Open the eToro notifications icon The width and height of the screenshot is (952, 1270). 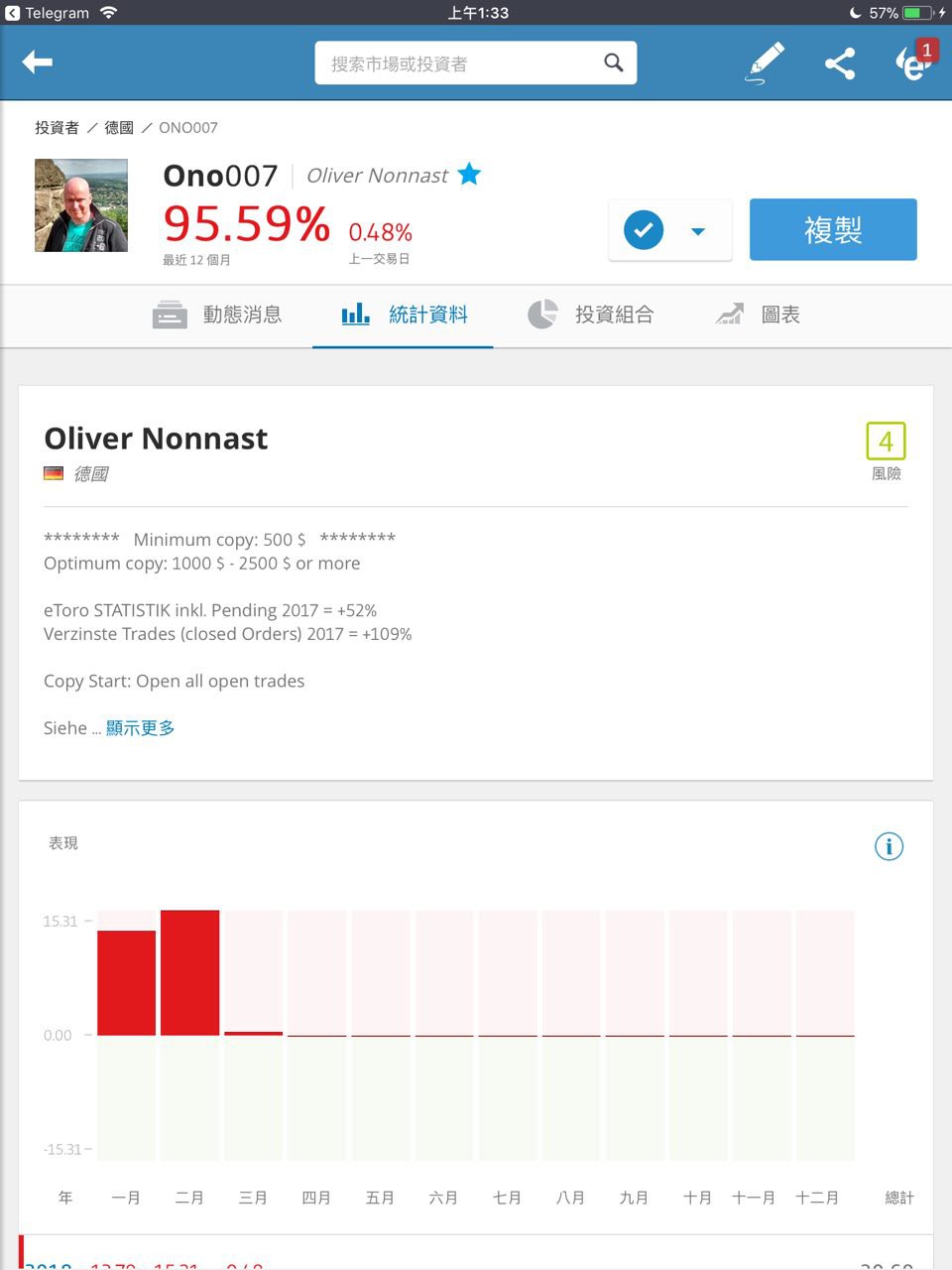912,63
